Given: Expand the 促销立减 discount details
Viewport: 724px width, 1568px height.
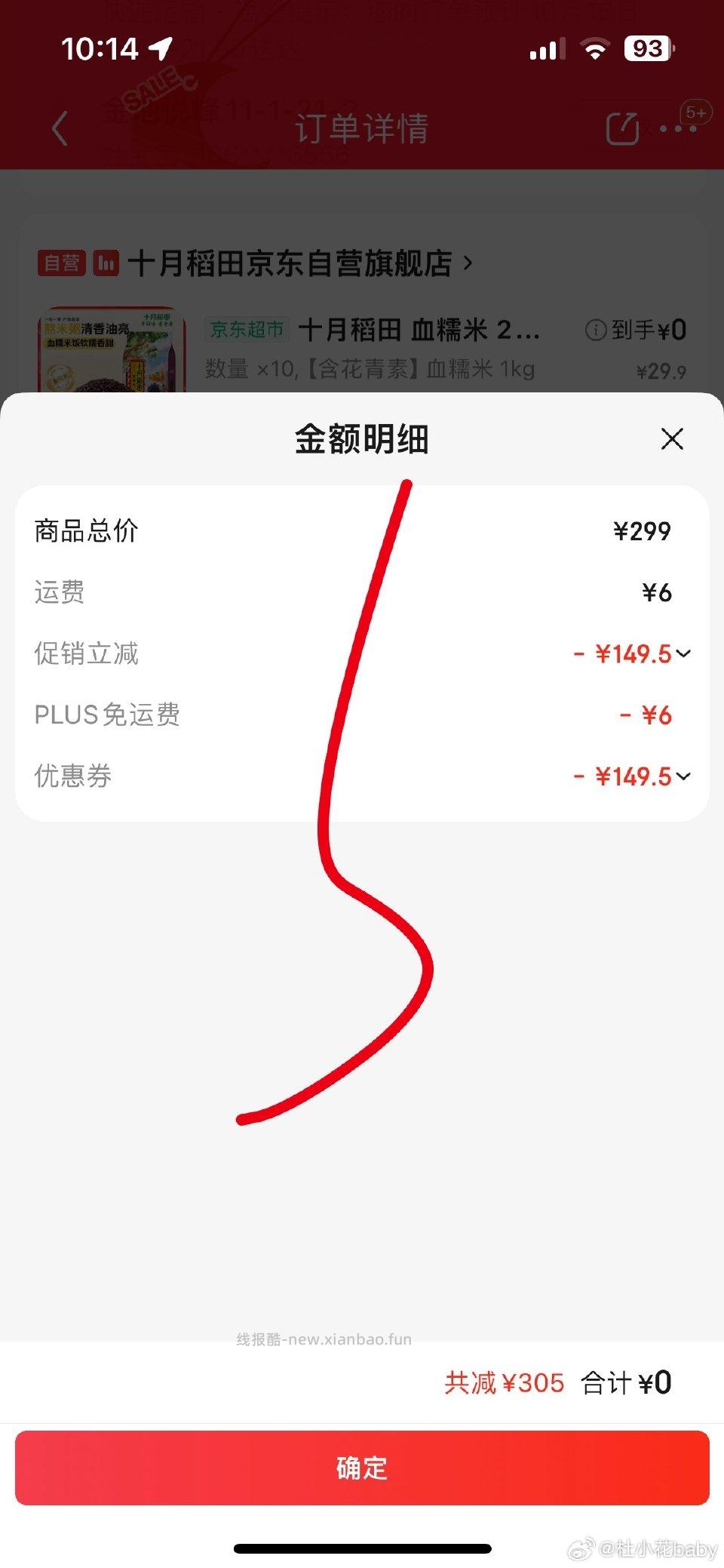Looking at the screenshot, I should [683, 655].
